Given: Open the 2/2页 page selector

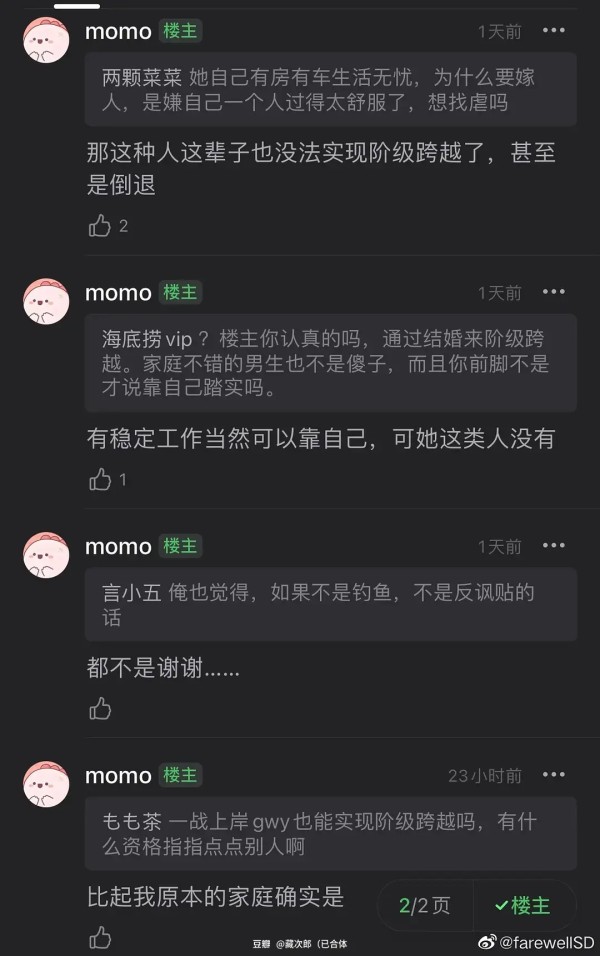Looking at the screenshot, I should click(425, 906).
